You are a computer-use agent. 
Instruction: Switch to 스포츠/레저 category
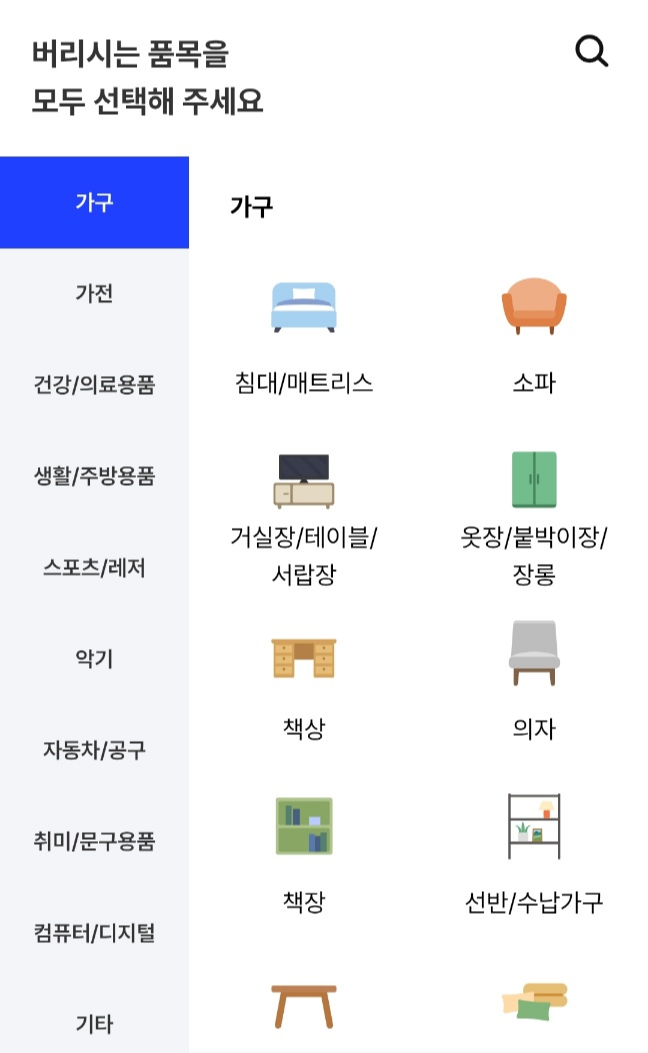pos(94,567)
